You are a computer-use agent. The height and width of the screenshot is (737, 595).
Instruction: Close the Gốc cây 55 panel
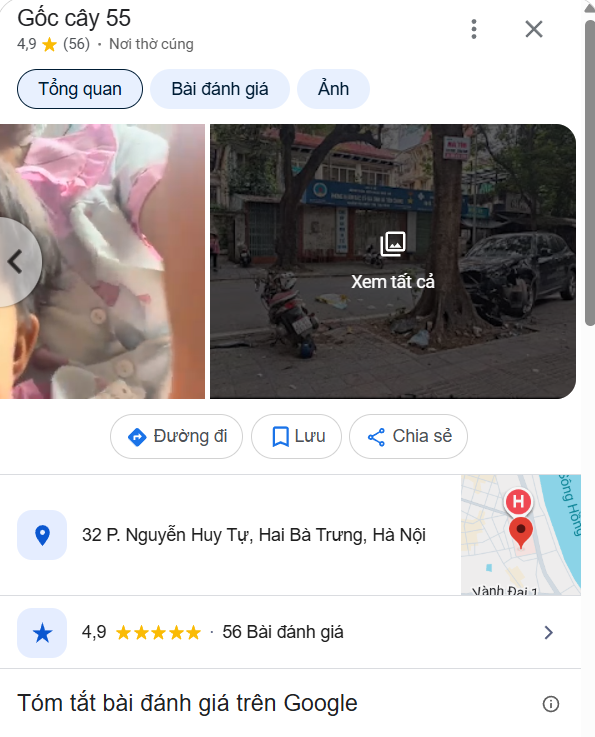click(533, 29)
